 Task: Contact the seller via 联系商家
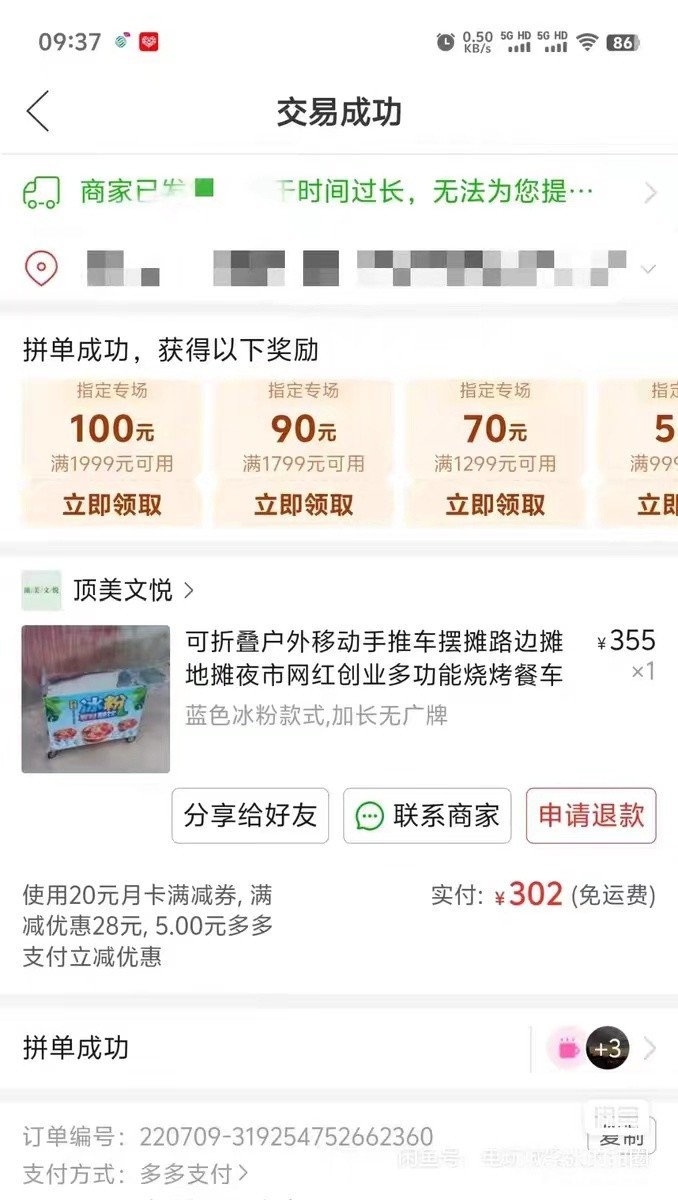point(428,815)
